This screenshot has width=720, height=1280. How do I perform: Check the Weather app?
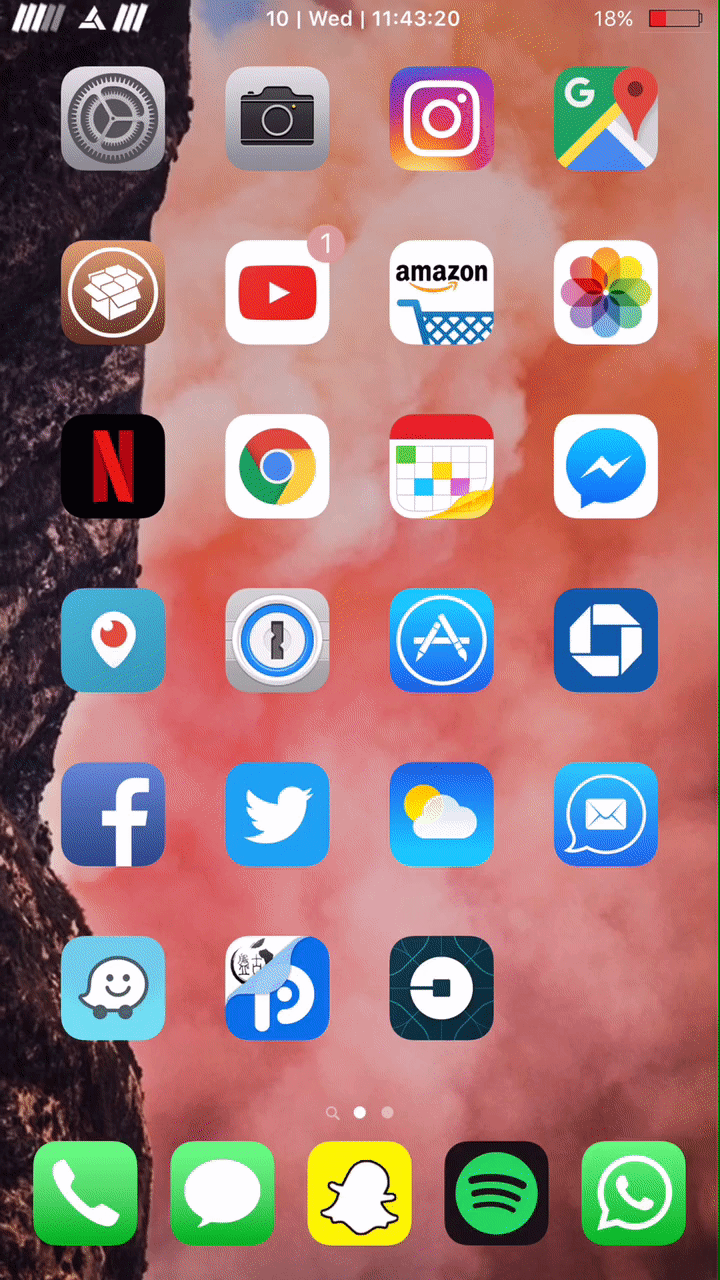point(441,814)
